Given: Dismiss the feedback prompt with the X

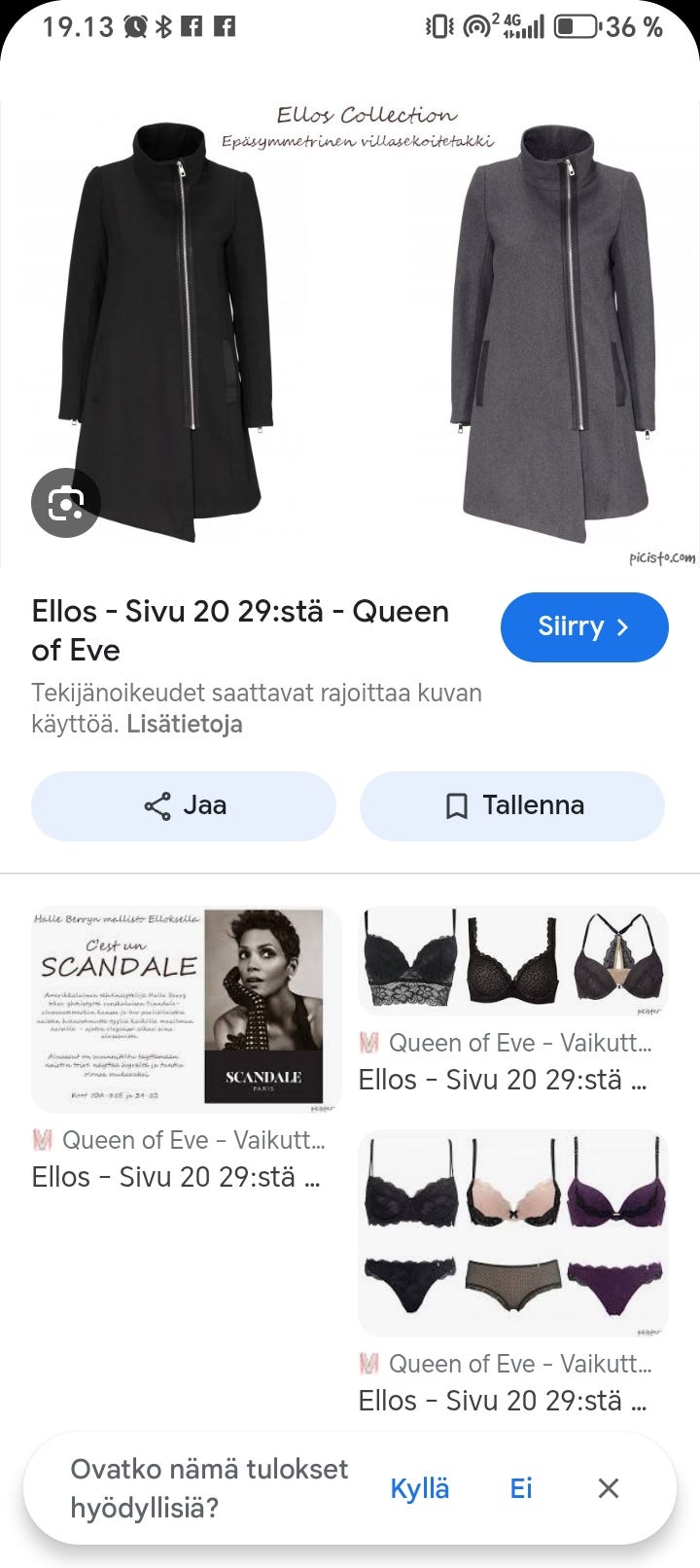Looking at the screenshot, I should click(609, 1488).
